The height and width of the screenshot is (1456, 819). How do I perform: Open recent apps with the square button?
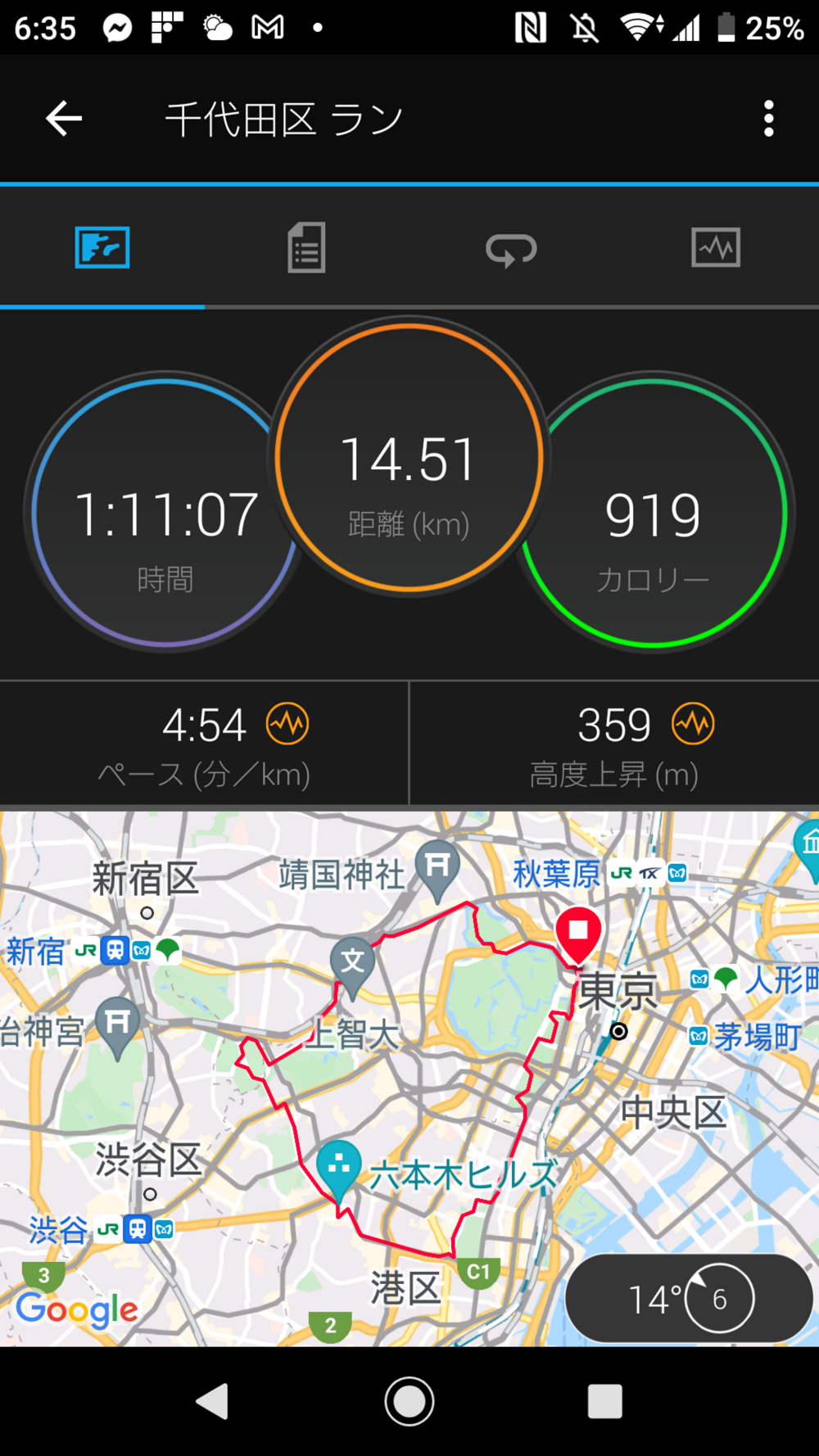pyautogui.click(x=604, y=1401)
